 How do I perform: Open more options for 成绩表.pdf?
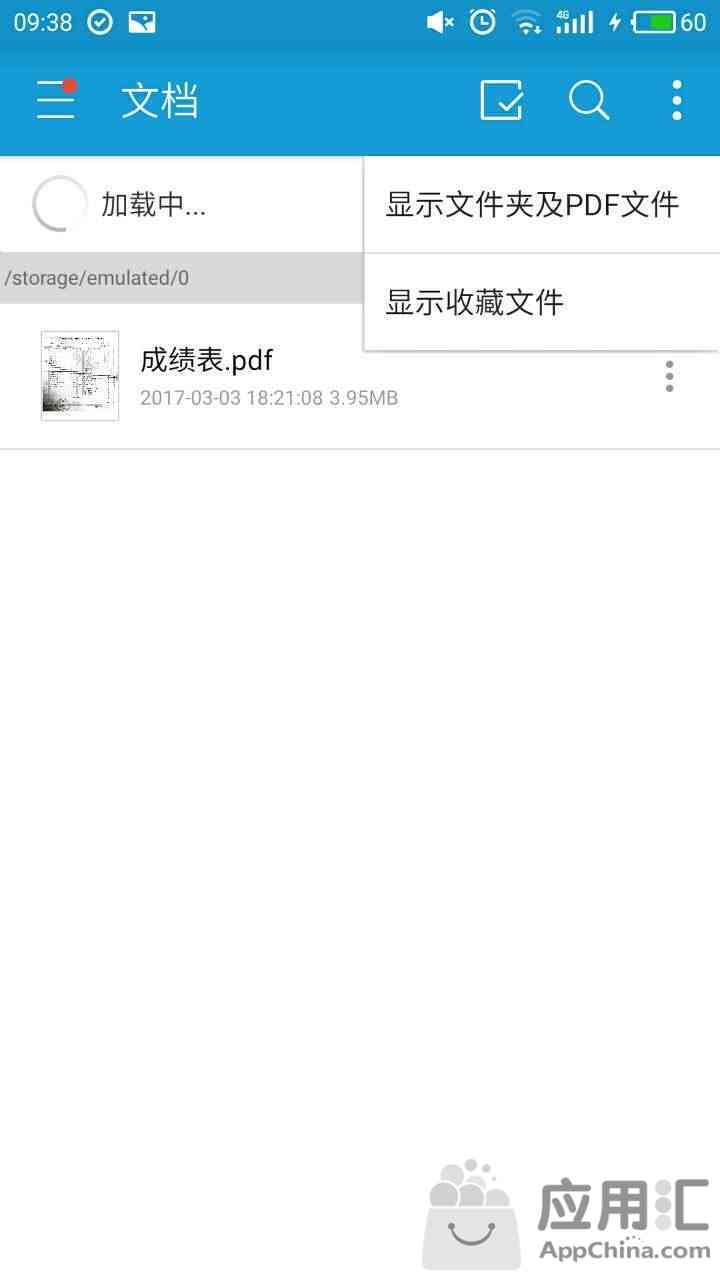(669, 376)
